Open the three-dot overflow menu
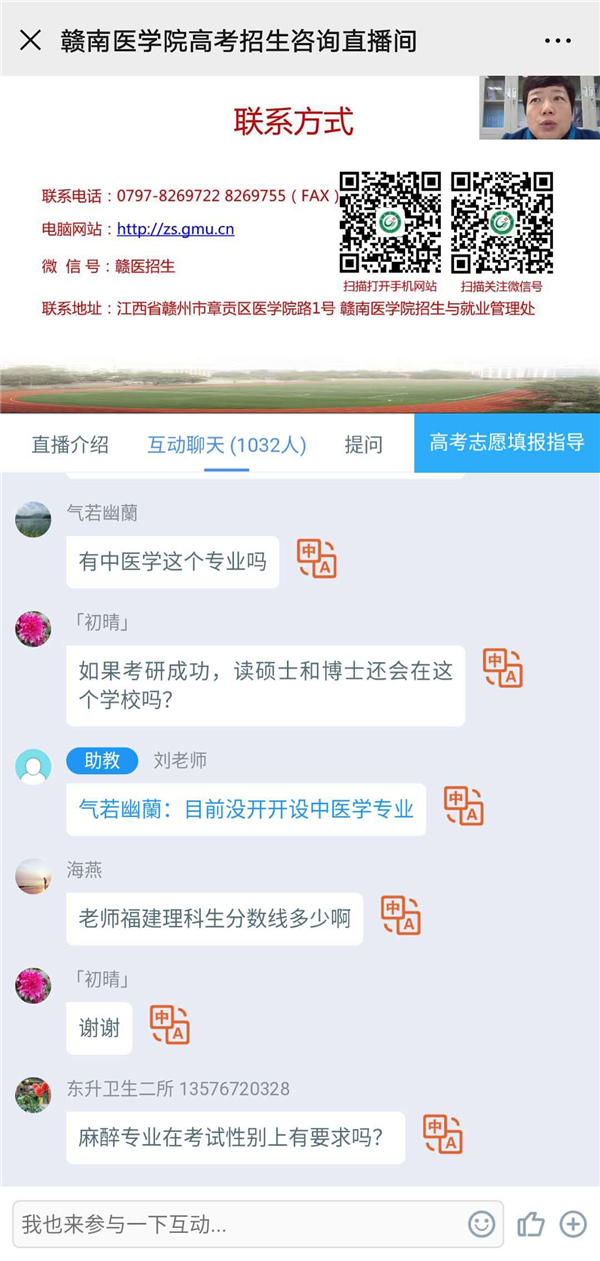The image size is (600, 1261). [557, 41]
